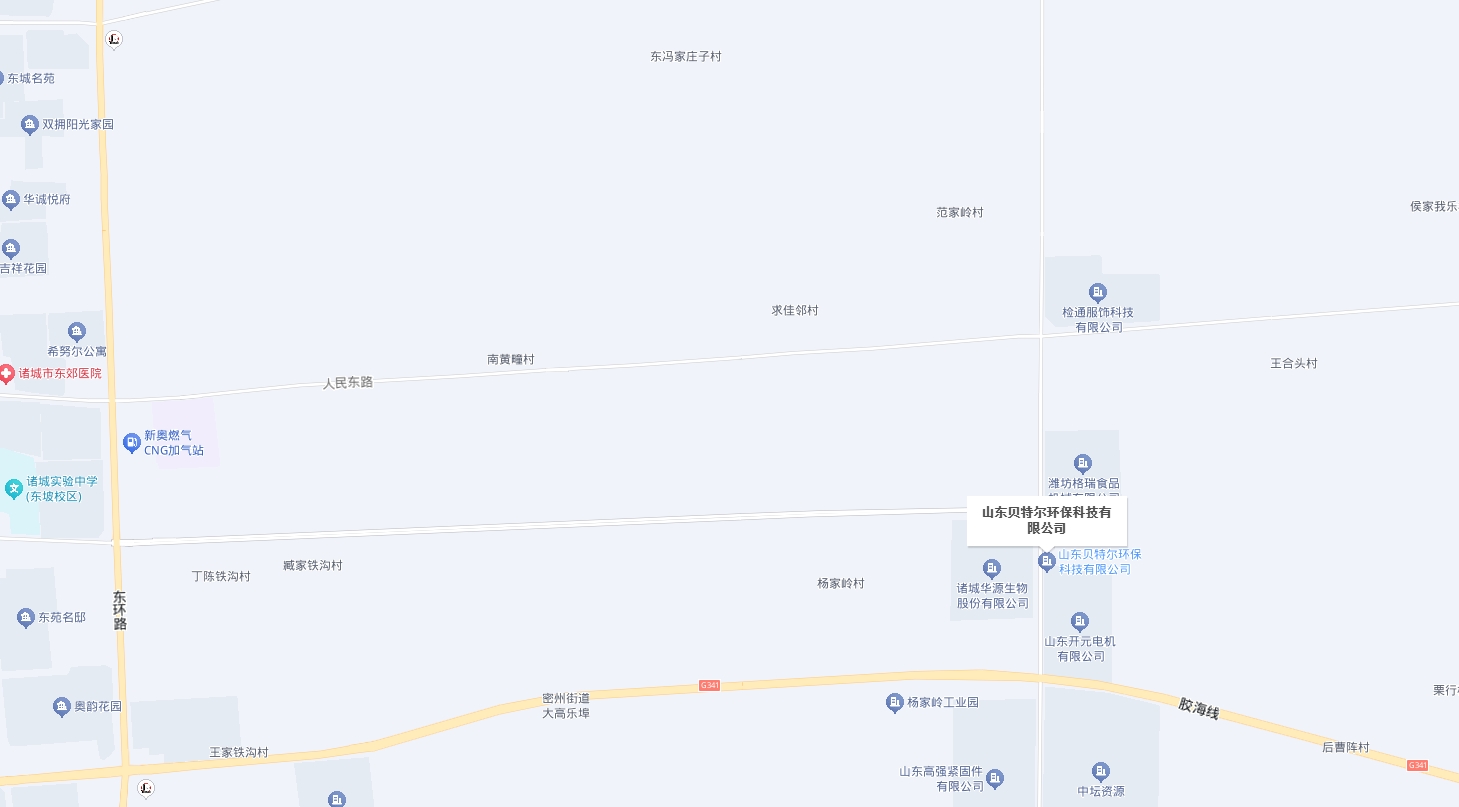Select the 新奥燃气CNG加气站 gas station marker
The width and height of the screenshot is (1459, 807).
click(131, 443)
